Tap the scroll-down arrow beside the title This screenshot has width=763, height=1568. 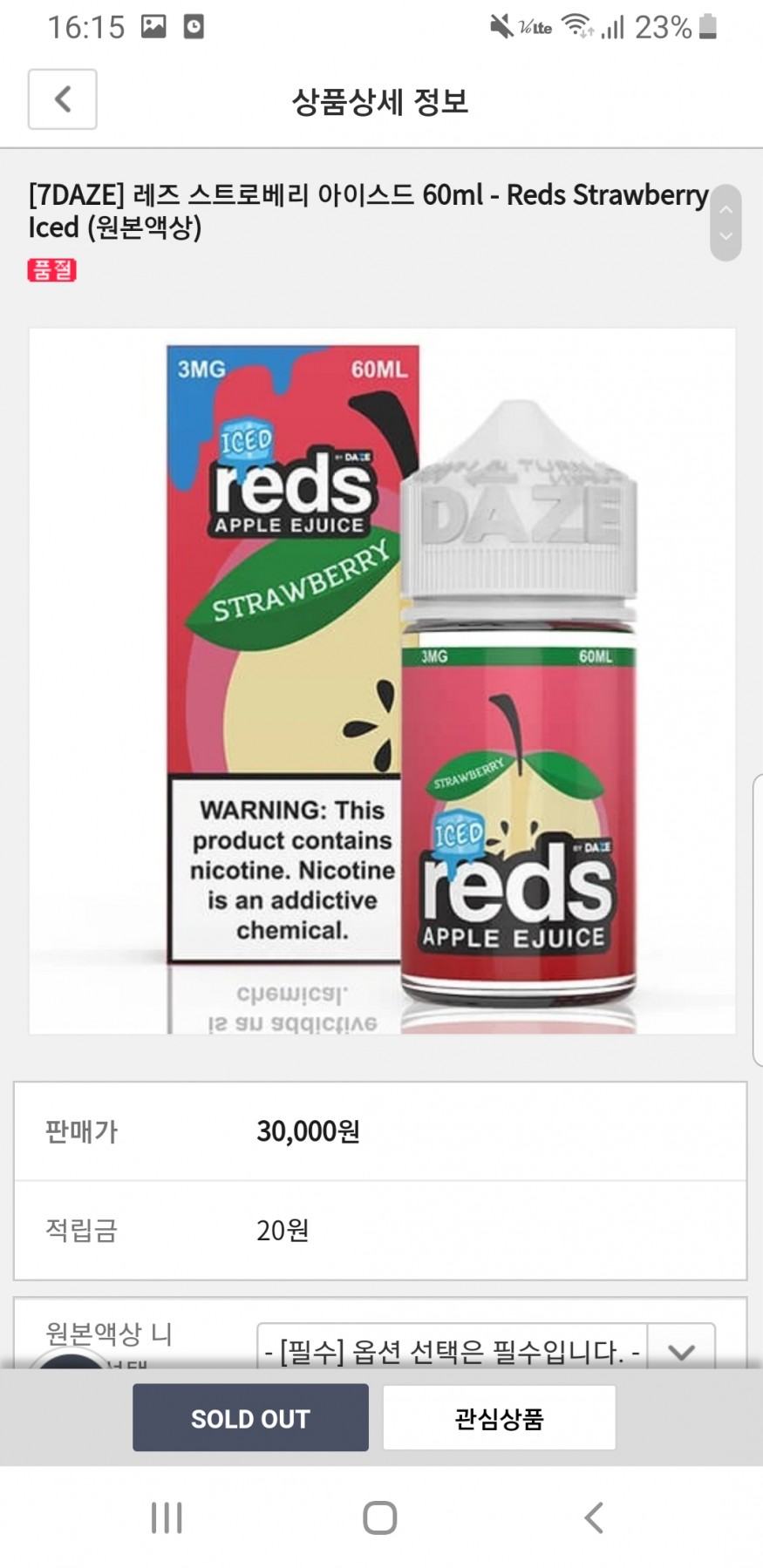click(x=726, y=237)
